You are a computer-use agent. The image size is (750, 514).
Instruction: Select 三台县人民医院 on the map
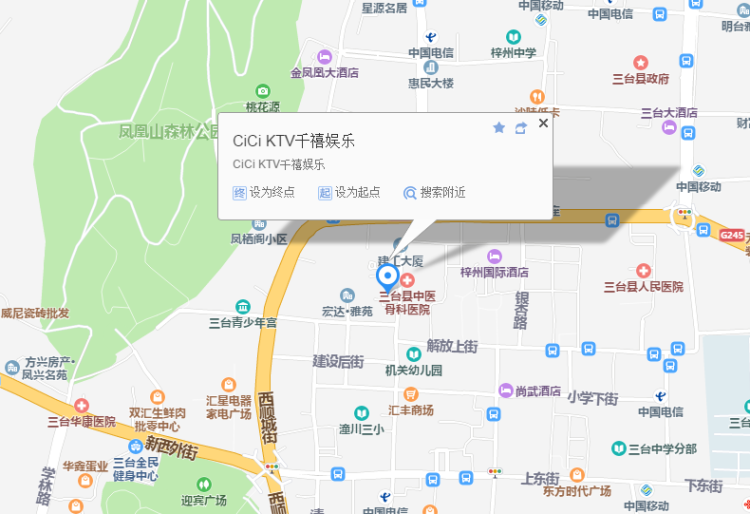point(643,285)
